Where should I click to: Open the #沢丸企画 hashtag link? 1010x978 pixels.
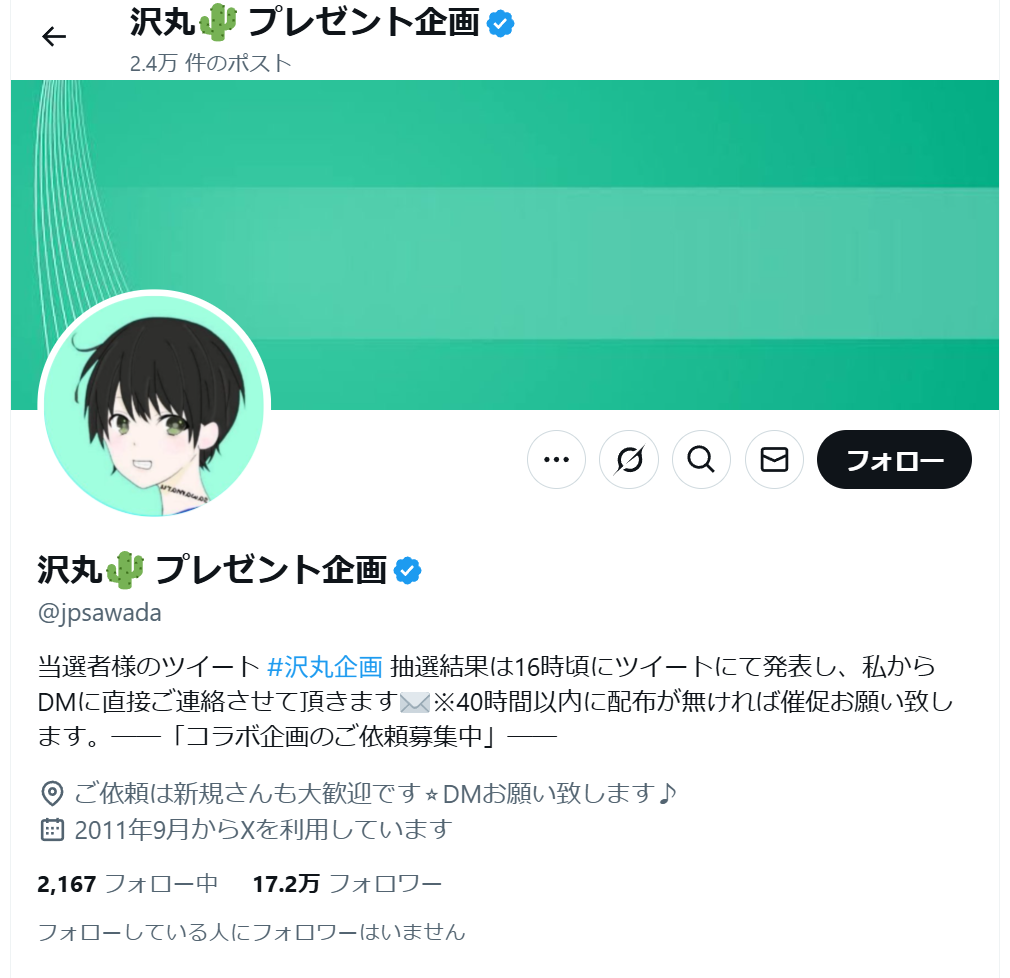pyautogui.click(x=325, y=666)
